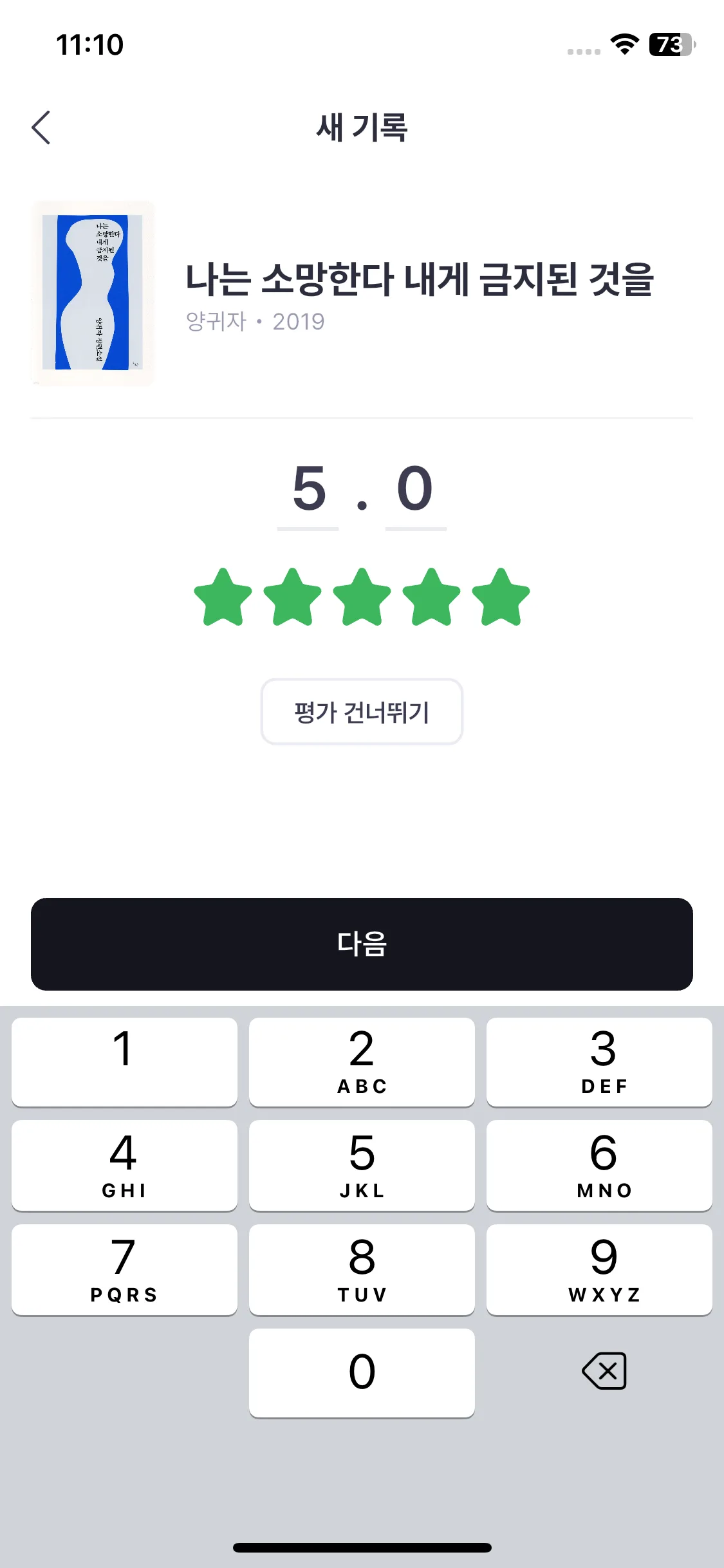Go back from the 새 기록 screen
The image size is (724, 1568).
click(41, 127)
